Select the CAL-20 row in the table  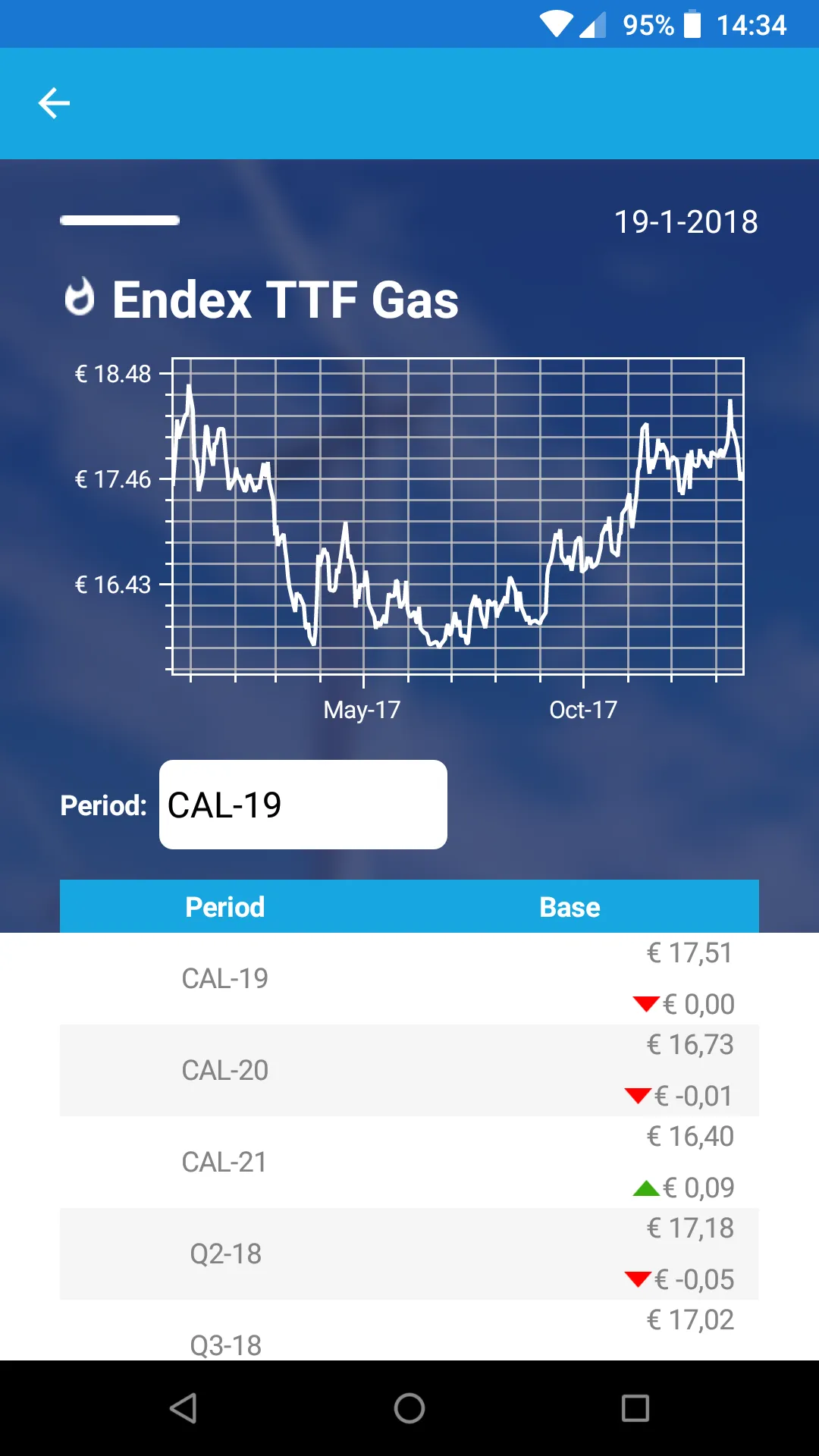pyautogui.click(x=409, y=1070)
